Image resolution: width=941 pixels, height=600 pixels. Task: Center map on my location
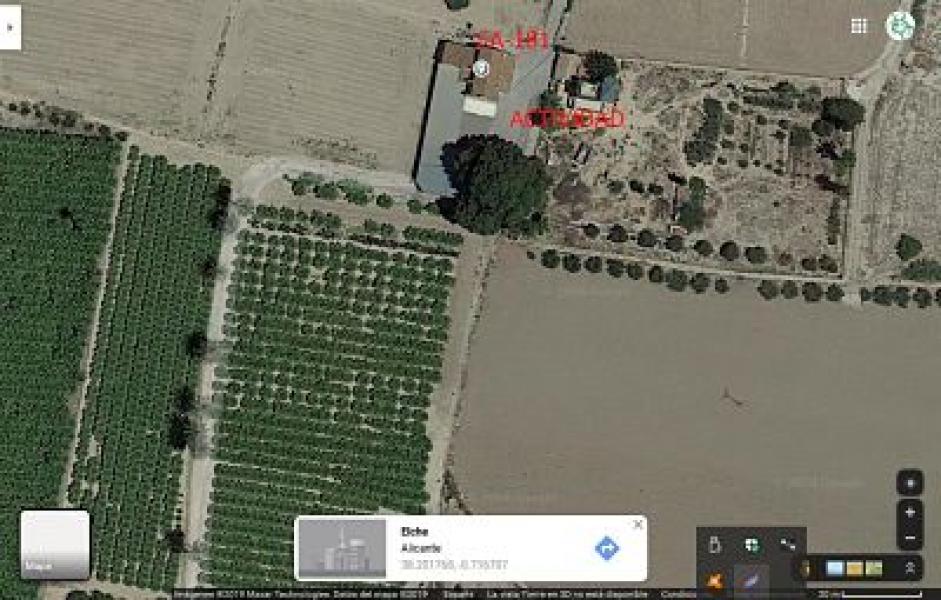pyautogui.click(x=909, y=483)
